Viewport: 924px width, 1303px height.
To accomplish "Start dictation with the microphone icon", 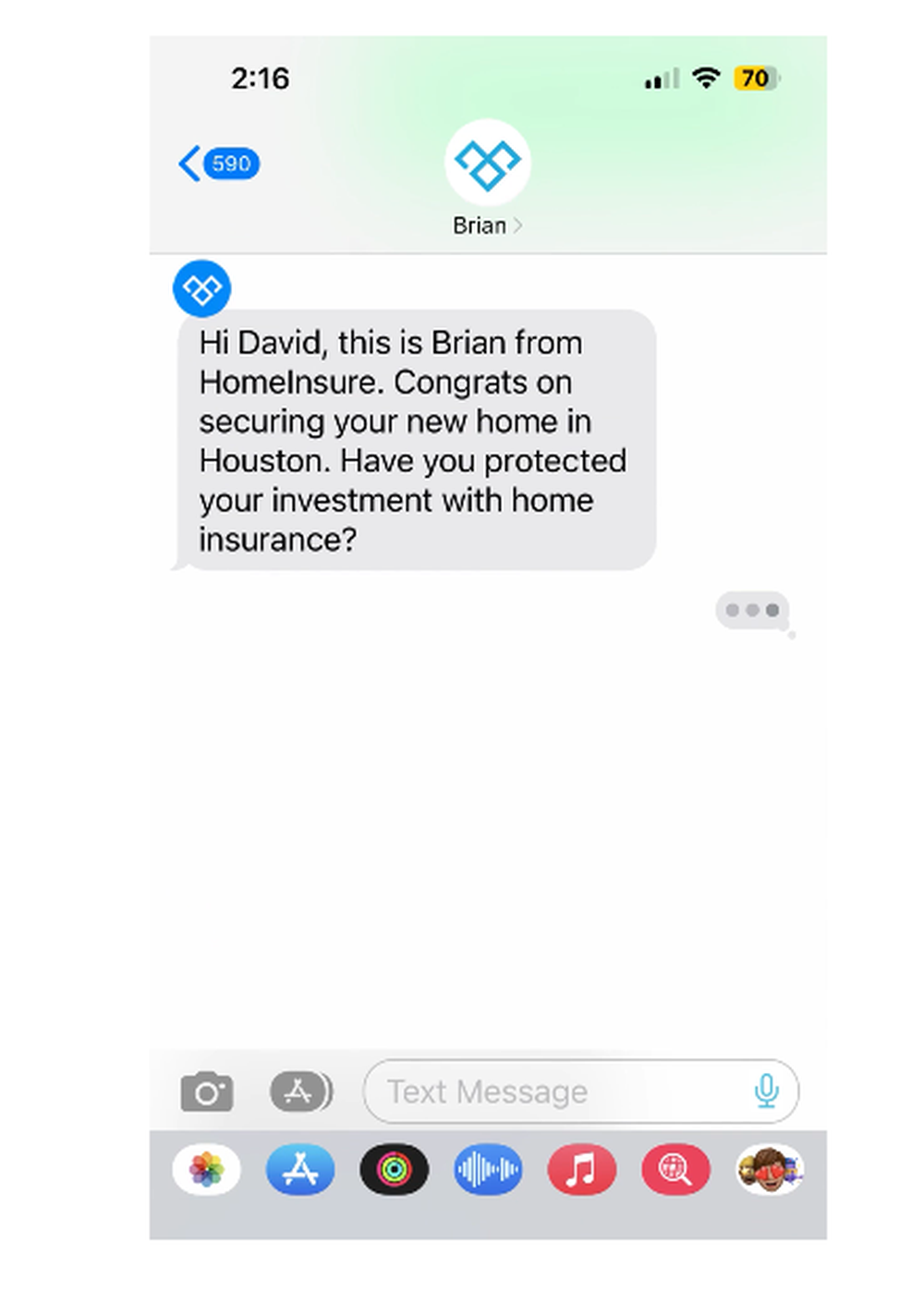I will (x=766, y=1091).
